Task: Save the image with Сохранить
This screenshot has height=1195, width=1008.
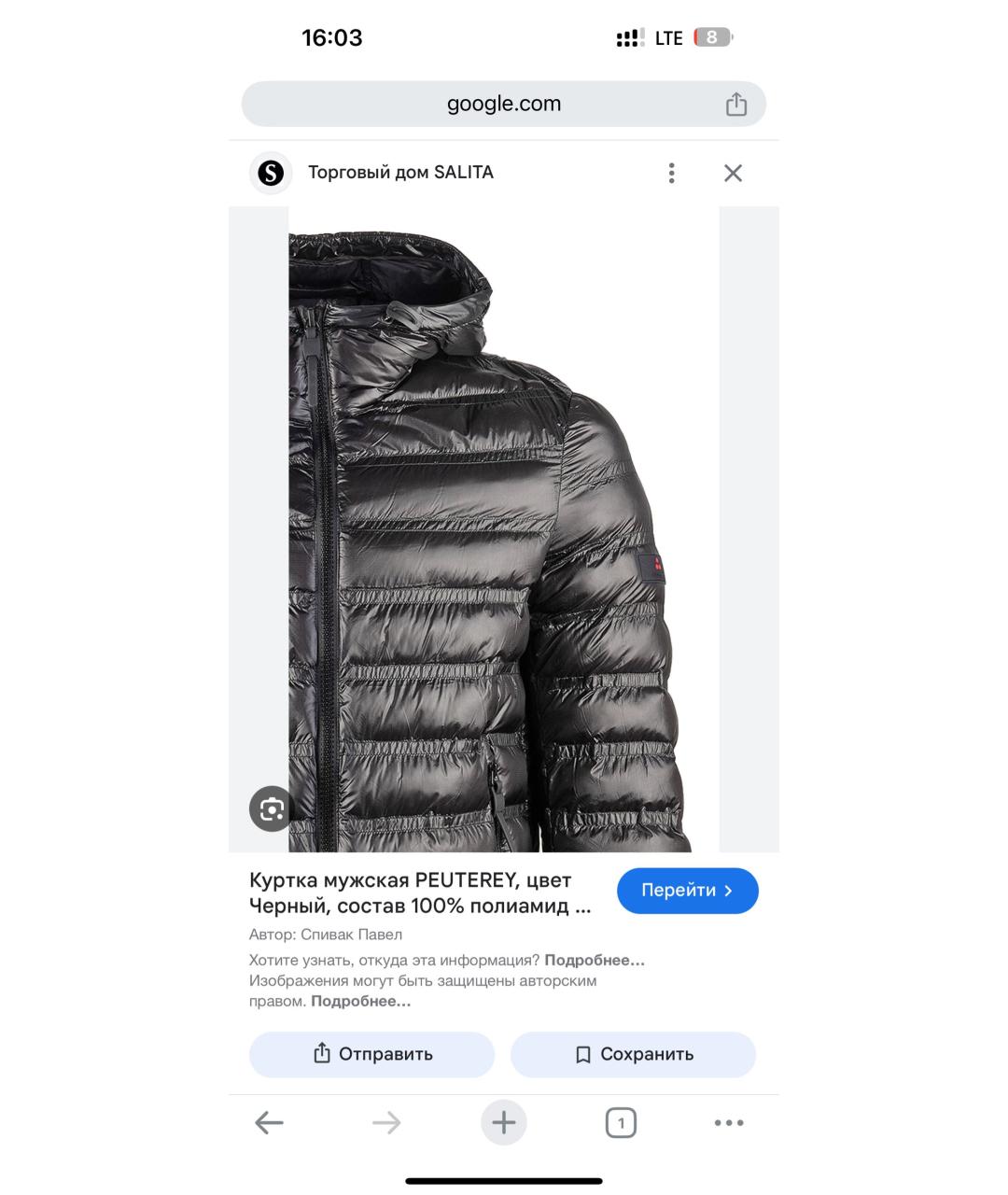Action: pos(633,1054)
